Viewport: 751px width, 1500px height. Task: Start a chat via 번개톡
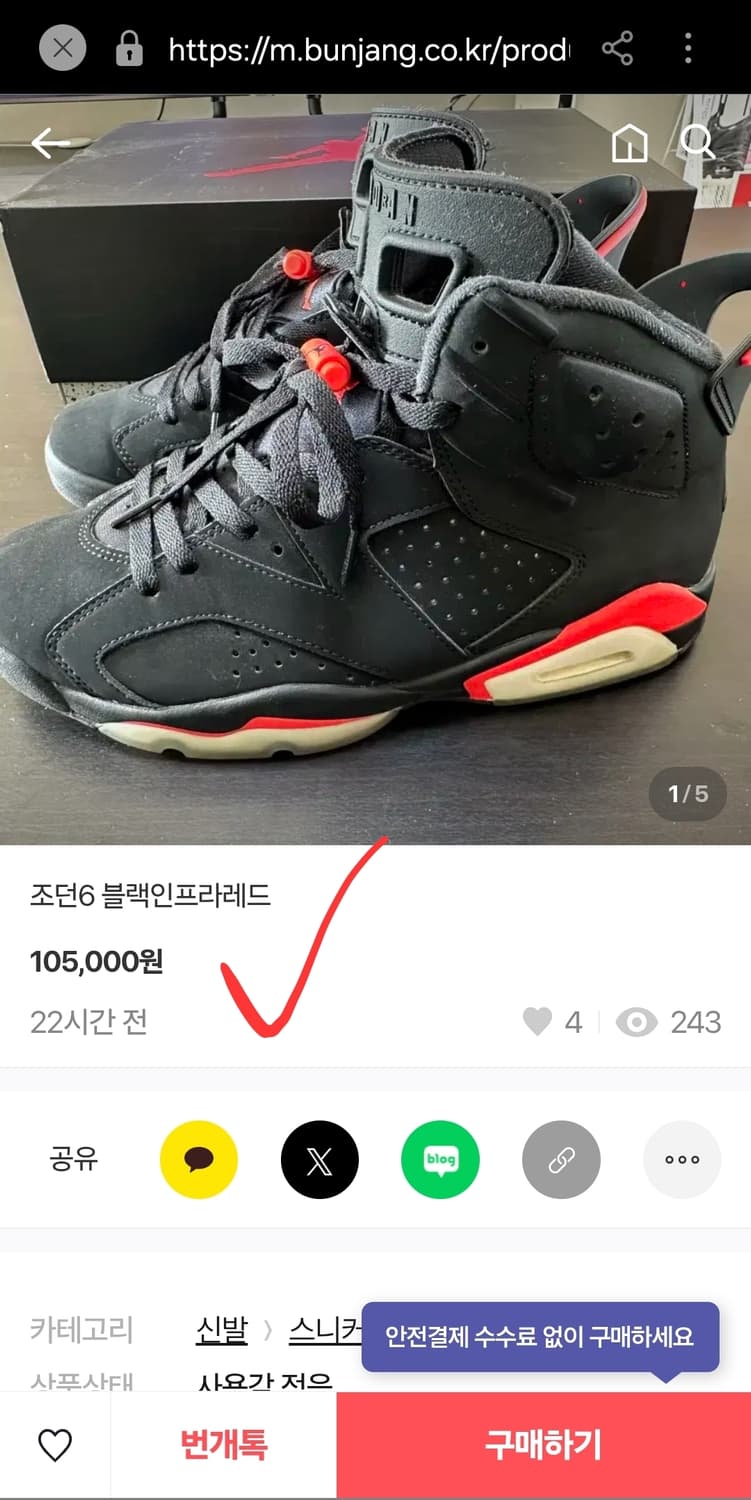(x=222, y=1444)
